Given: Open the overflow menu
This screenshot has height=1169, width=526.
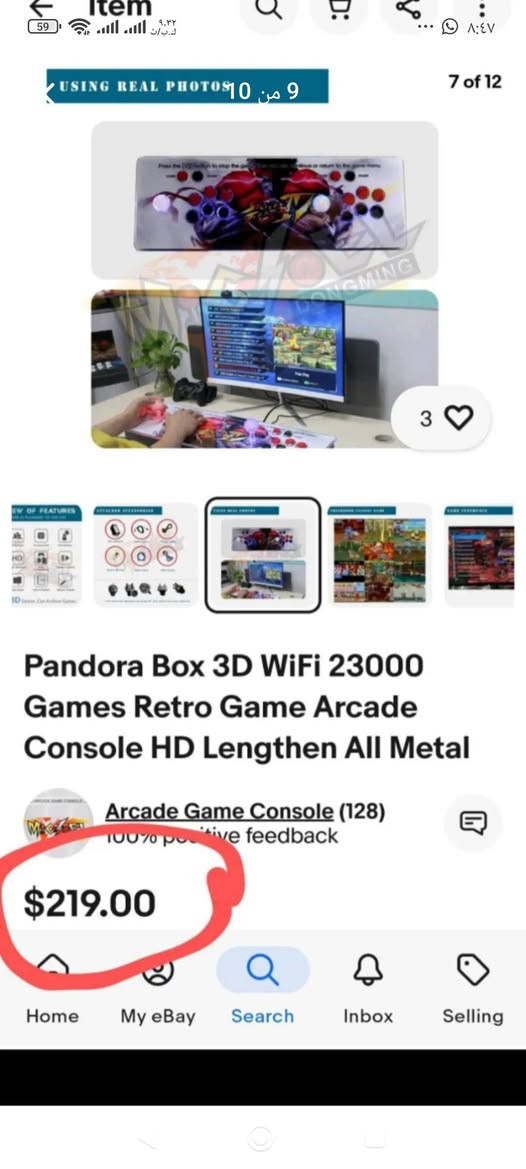Looking at the screenshot, I should coord(482,10).
